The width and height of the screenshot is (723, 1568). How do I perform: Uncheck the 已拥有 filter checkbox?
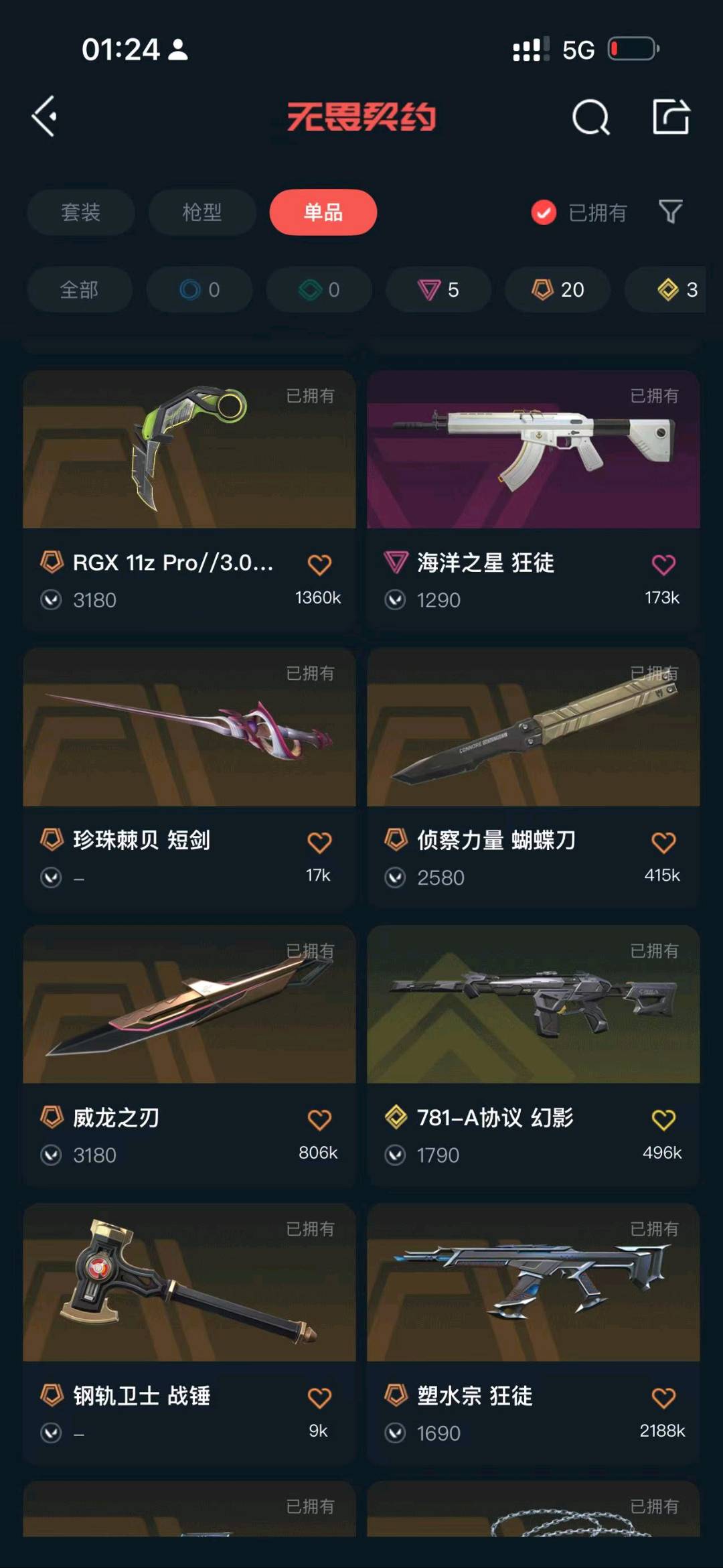[544, 213]
